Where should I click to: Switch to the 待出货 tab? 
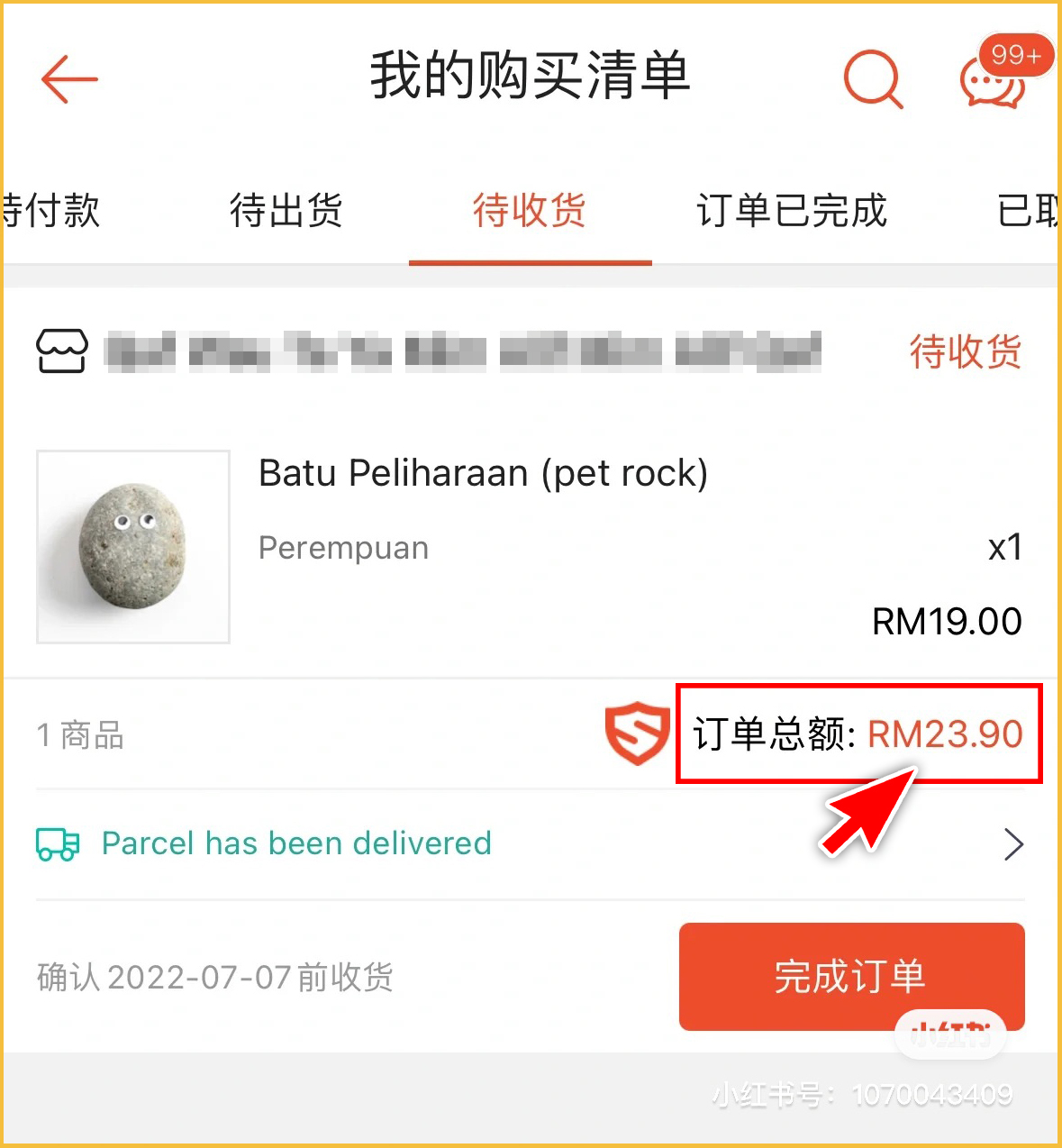coord(286,211)
